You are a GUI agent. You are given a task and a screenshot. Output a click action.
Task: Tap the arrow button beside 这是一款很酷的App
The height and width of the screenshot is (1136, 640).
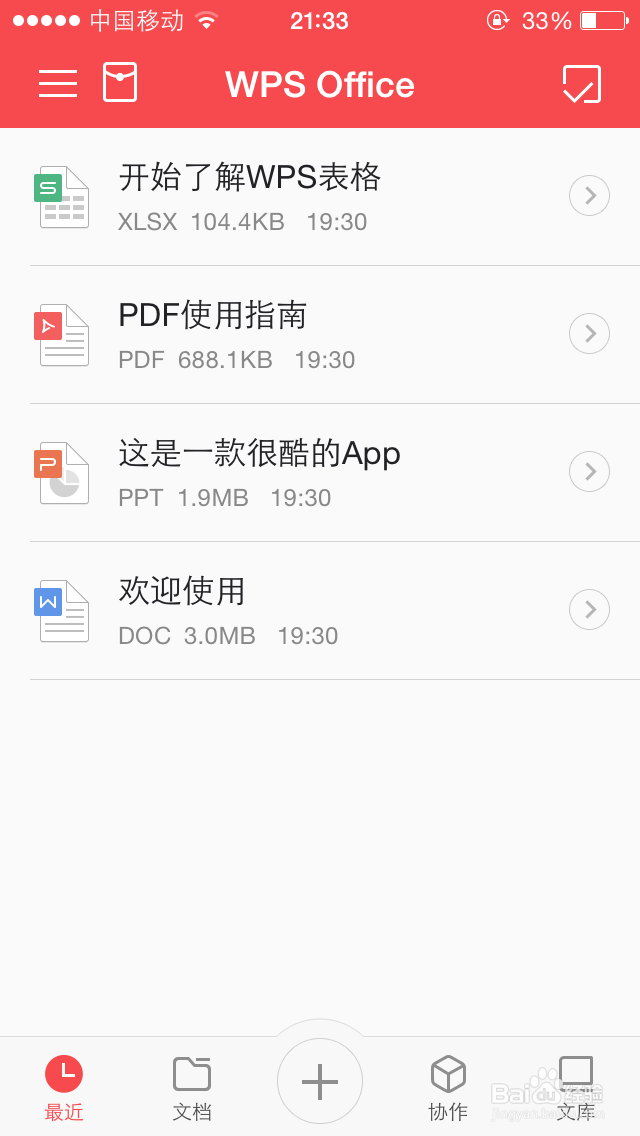click(589, 472)
